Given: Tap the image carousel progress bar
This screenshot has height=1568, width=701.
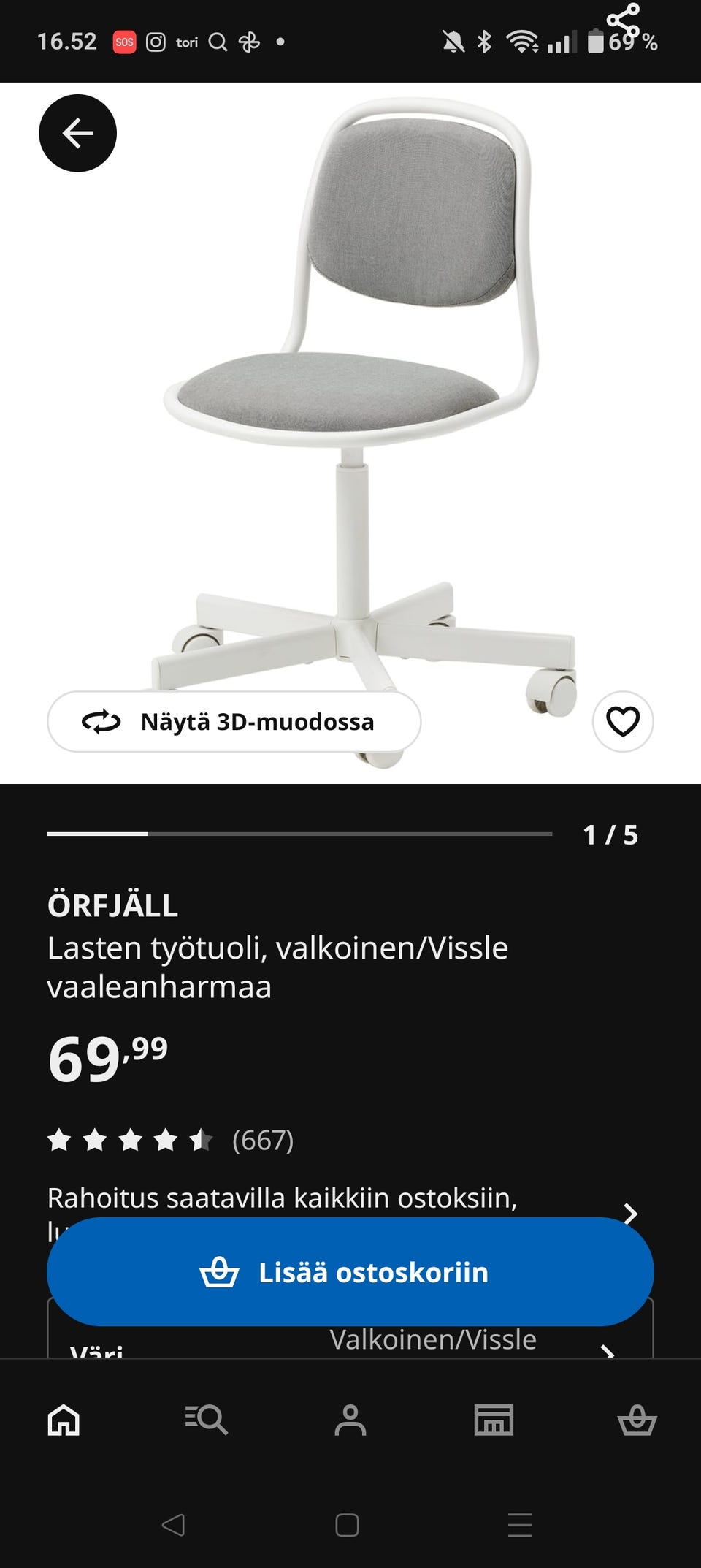Looking at the screenshot, I should 299,832.
